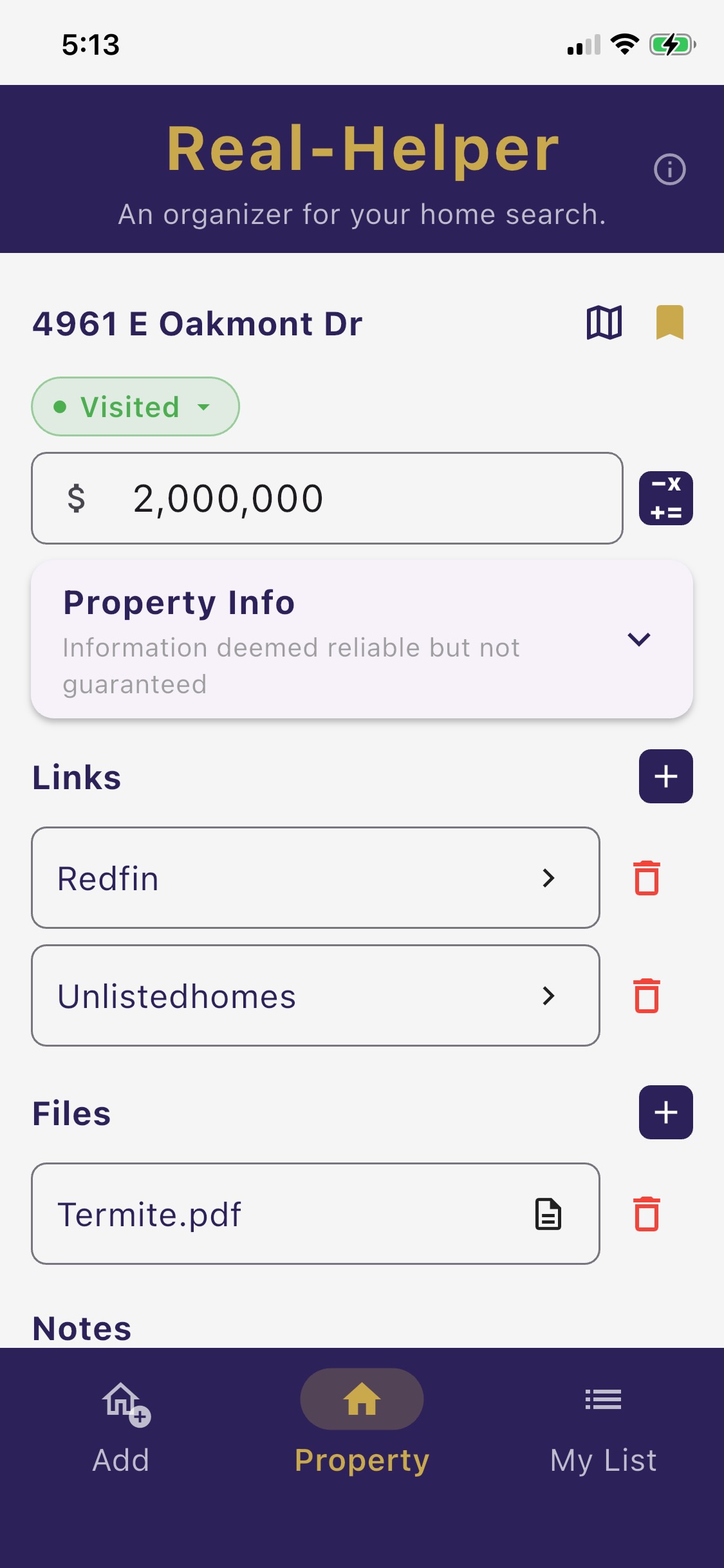Click the delete icon next to Redfin
Viewport: 724px width, 1568px height.
click(647, 878)
